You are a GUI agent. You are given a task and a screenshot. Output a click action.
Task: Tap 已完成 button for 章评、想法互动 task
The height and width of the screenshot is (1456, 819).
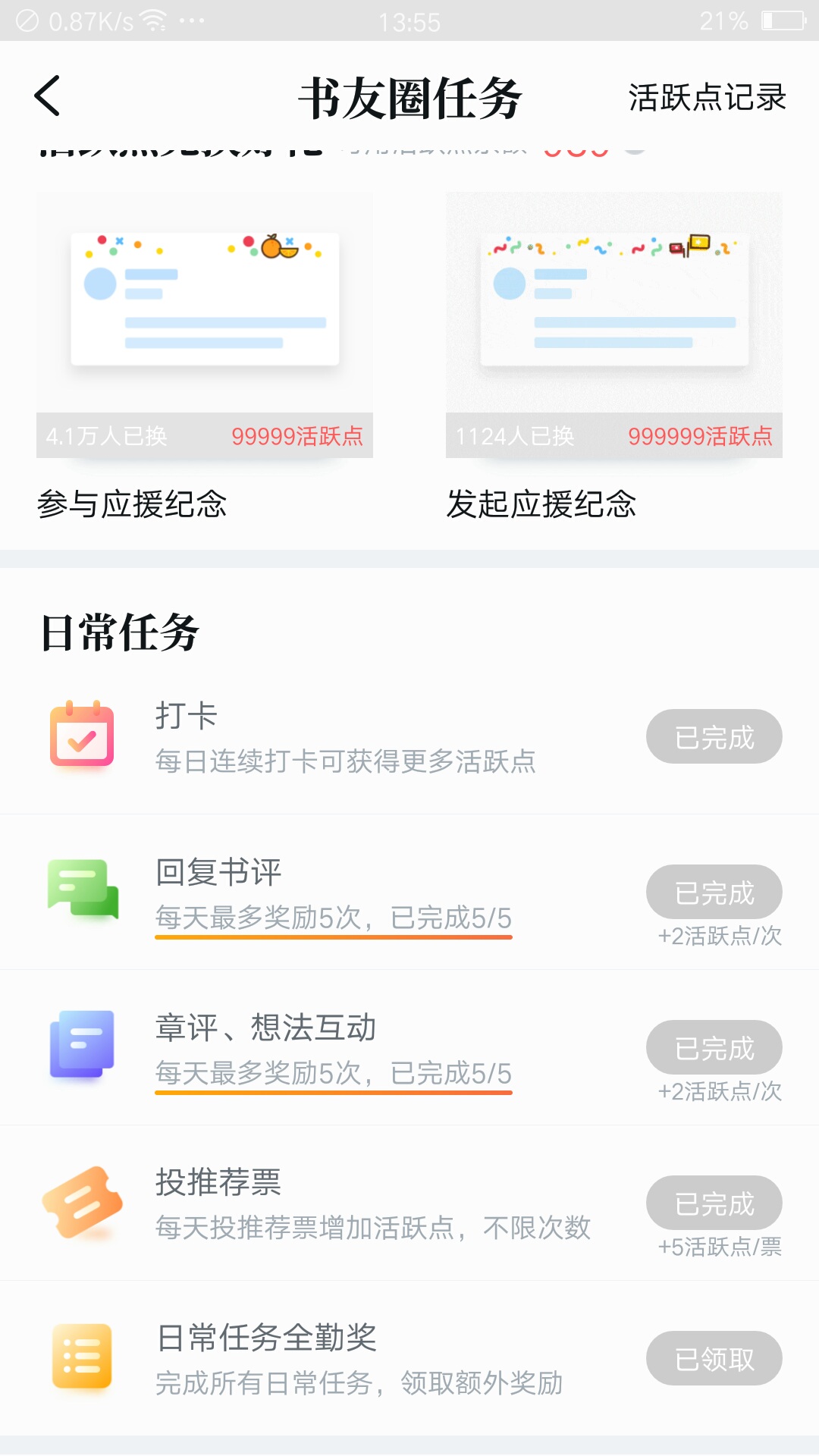pos(714,1047)
